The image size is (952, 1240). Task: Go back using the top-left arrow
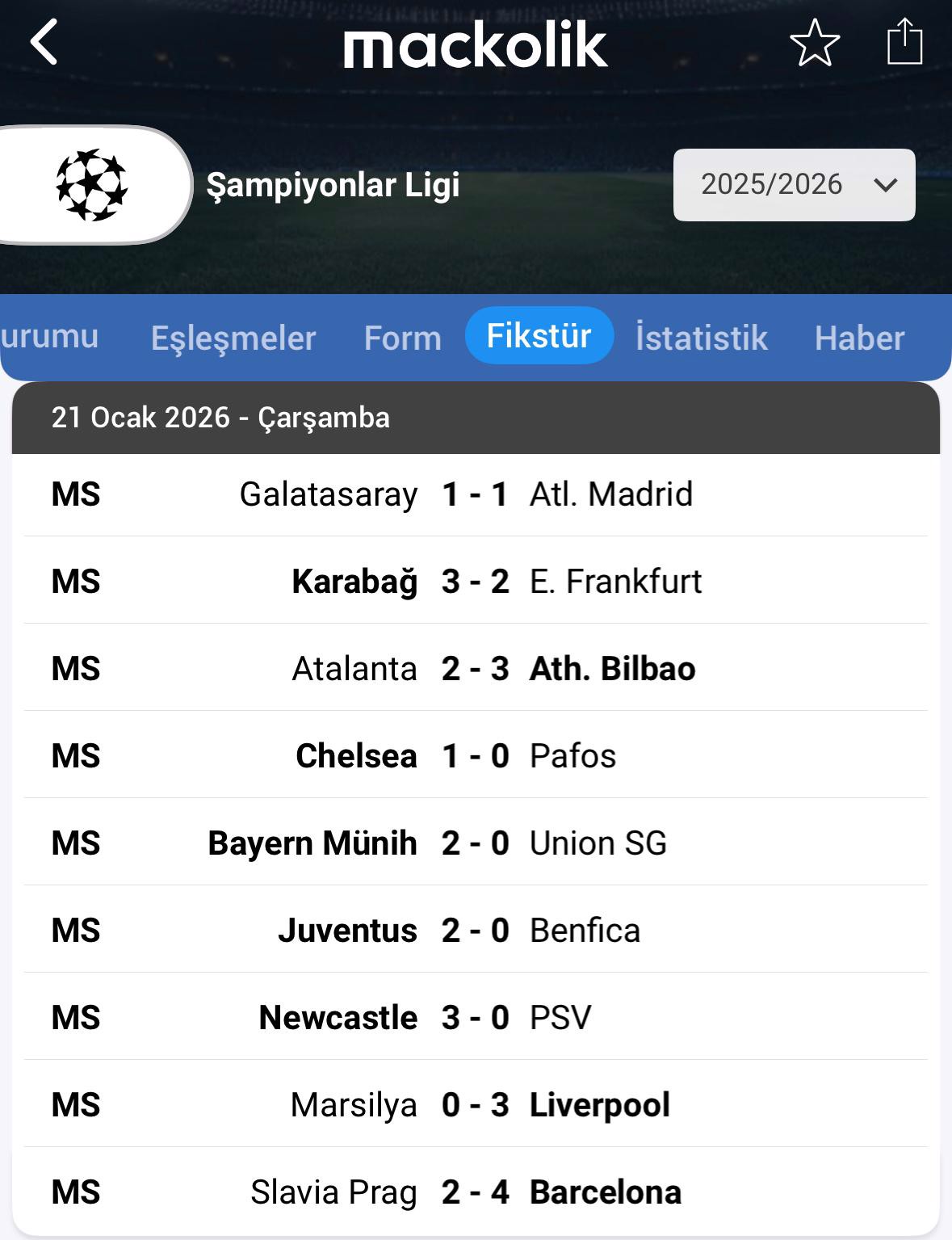[44, 42]
